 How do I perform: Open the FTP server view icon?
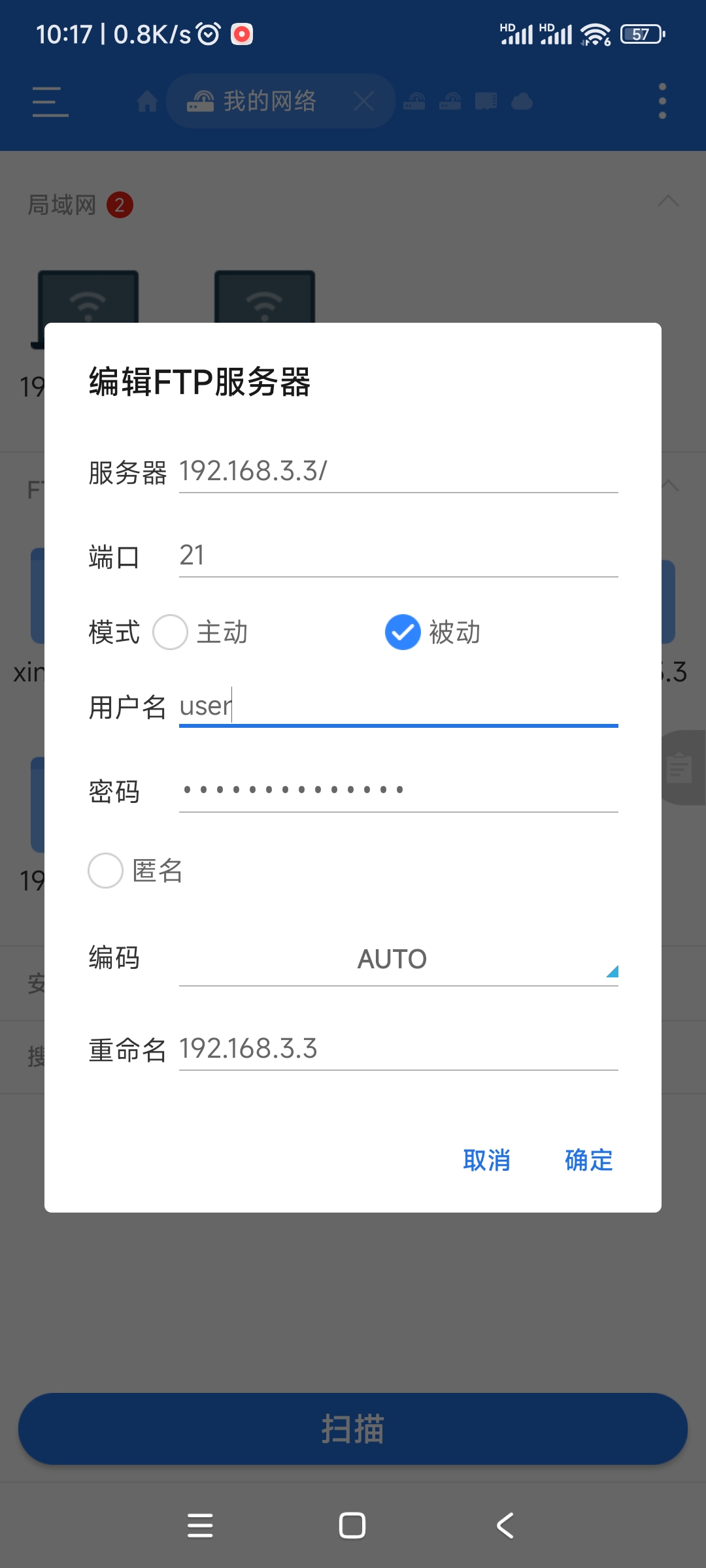452,101
